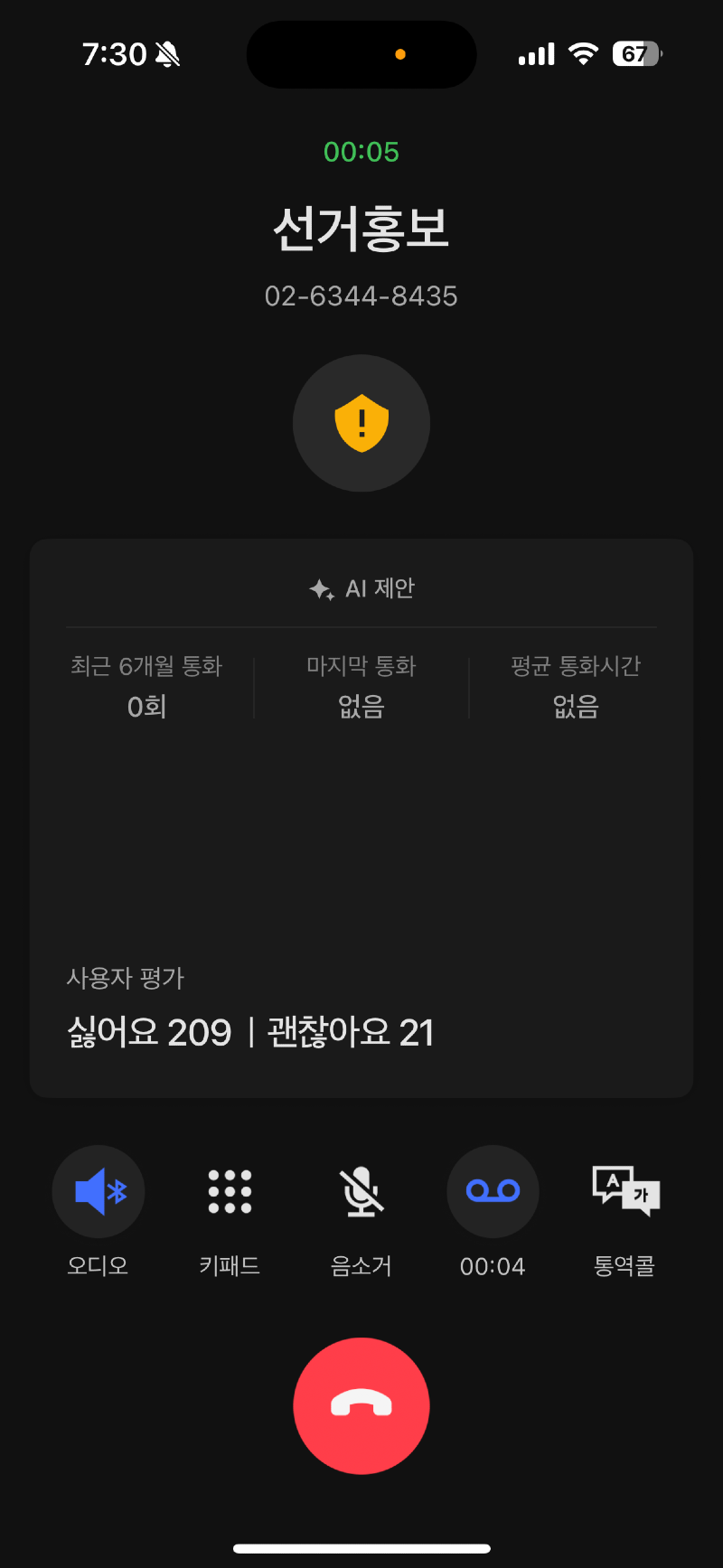Tap the battery indicator showing 67
The image size is (723, 1568).
point(636,54)
